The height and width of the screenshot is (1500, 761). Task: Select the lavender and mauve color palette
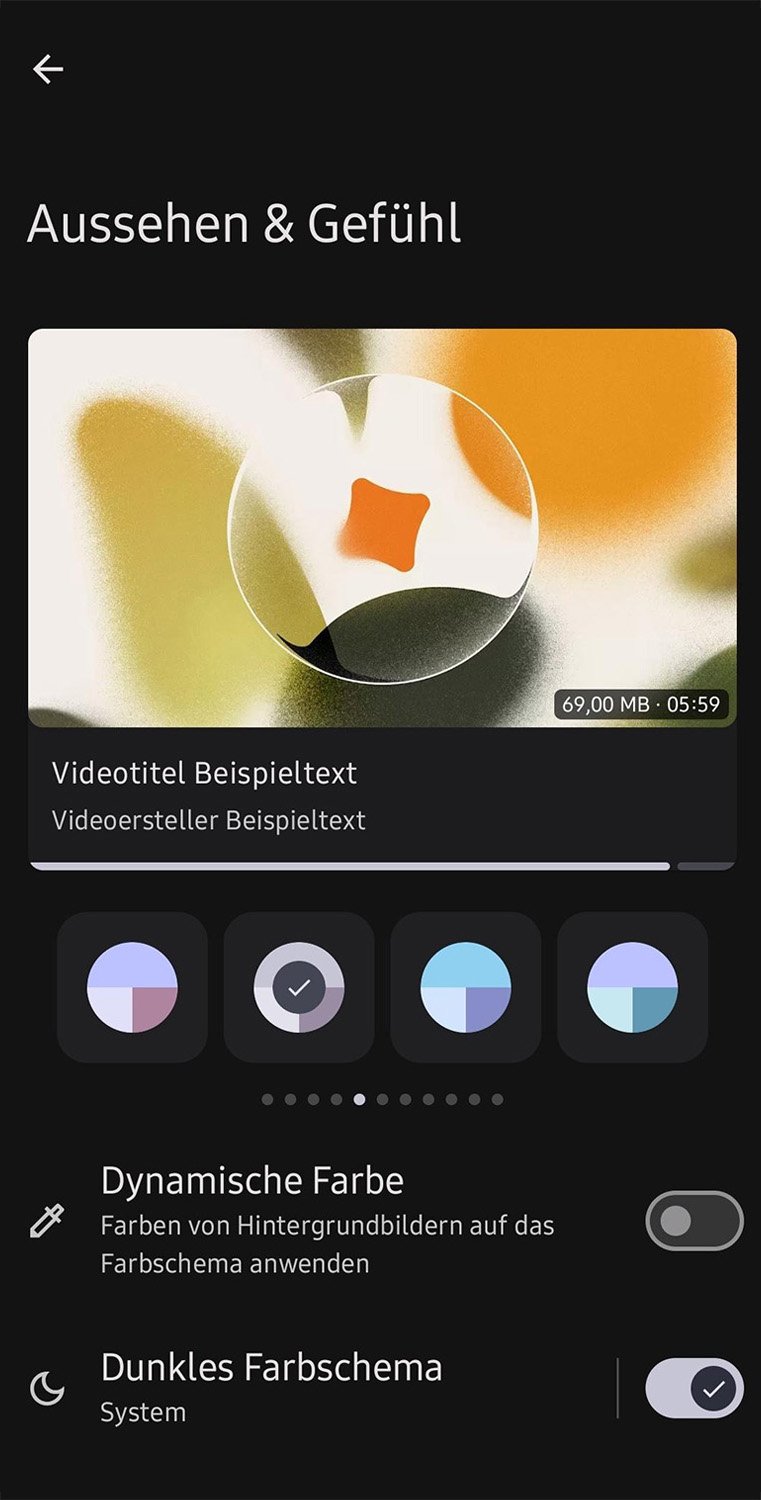pyautogui.click(x=132, y=987)
